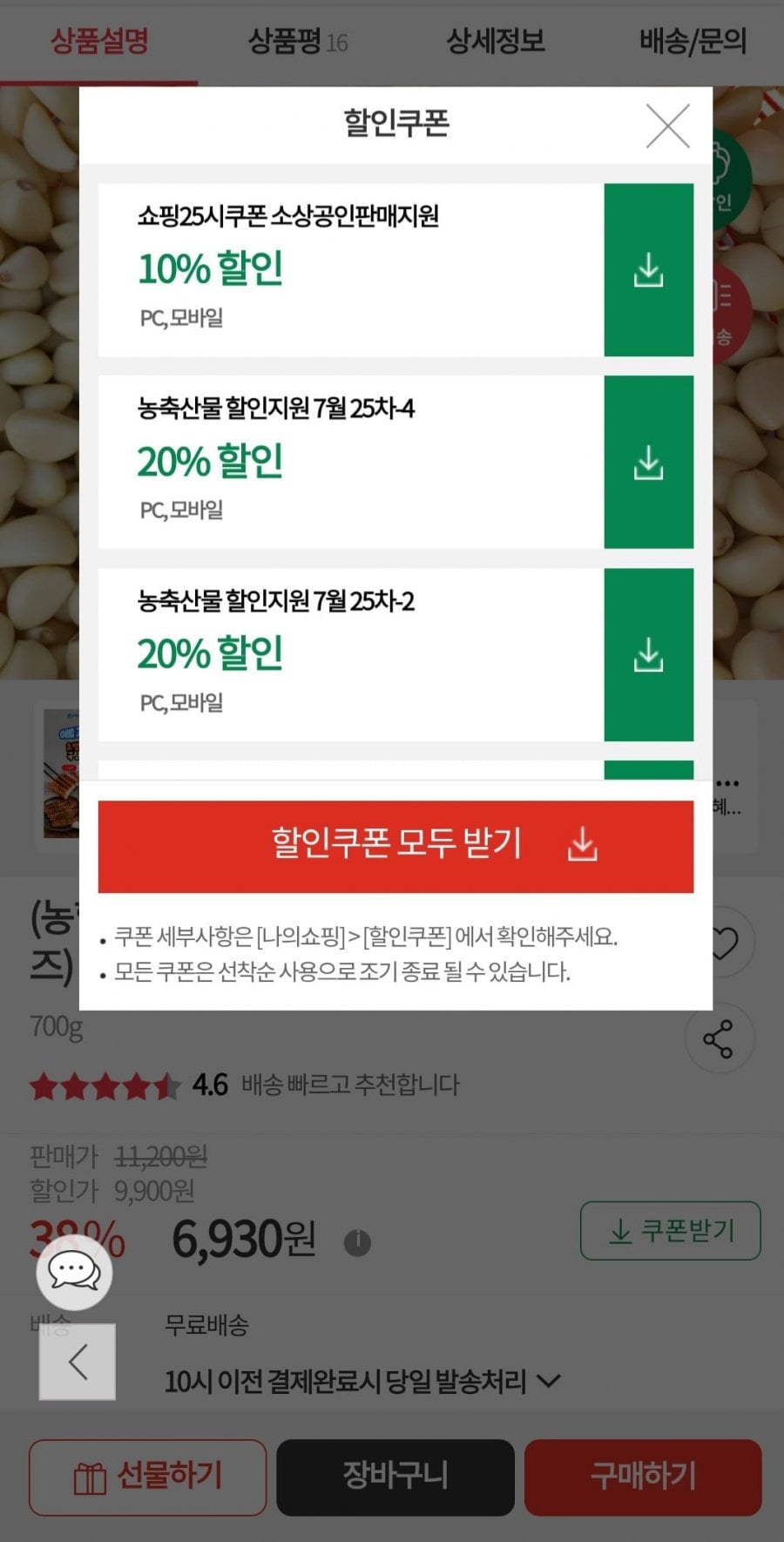This screenshot has width=784, height=1542.
Task: Download the 쇼핑25시쿠폰 10% 할인 coupon
Action: (648, 270)
